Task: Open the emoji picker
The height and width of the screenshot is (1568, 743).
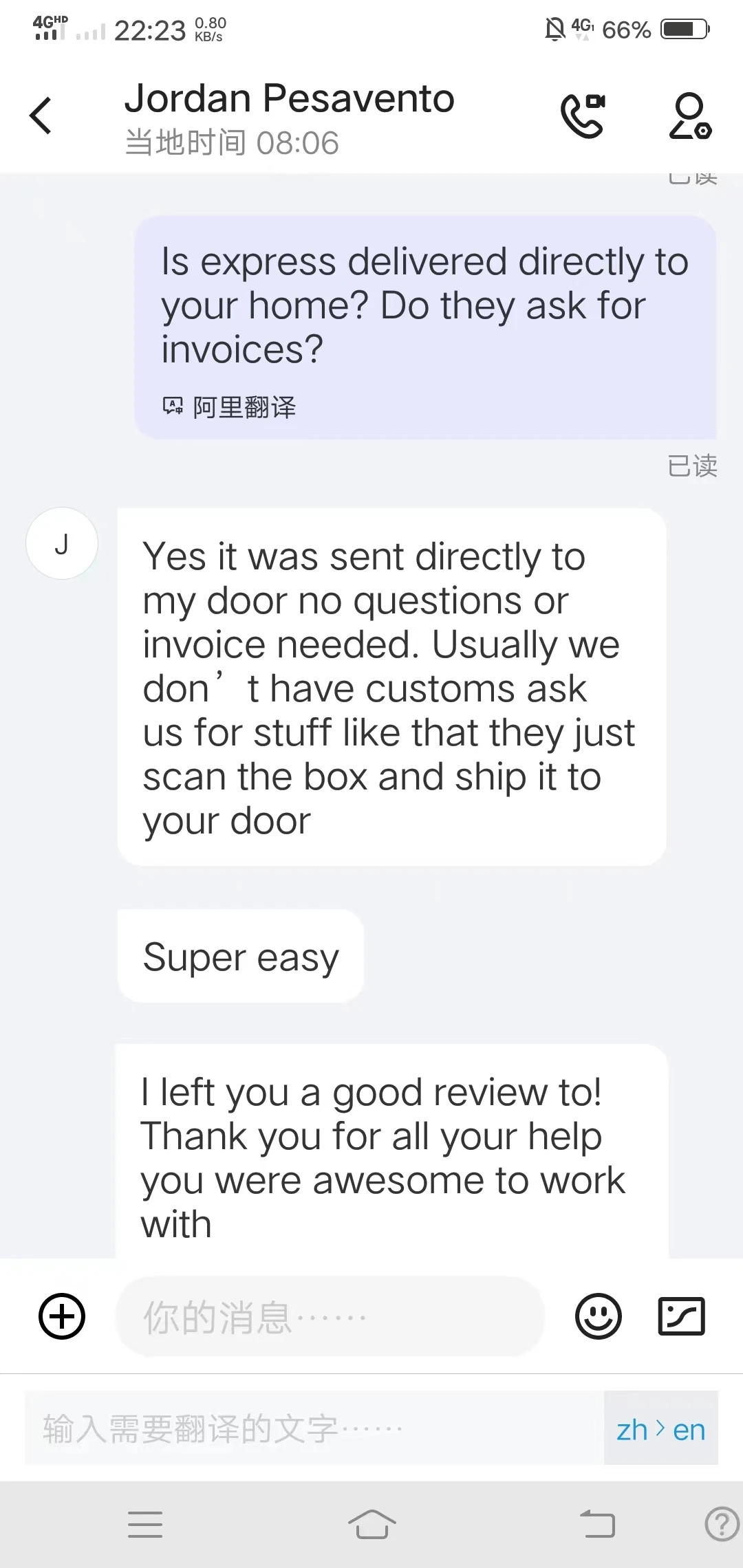Action: coord(598,1316)
